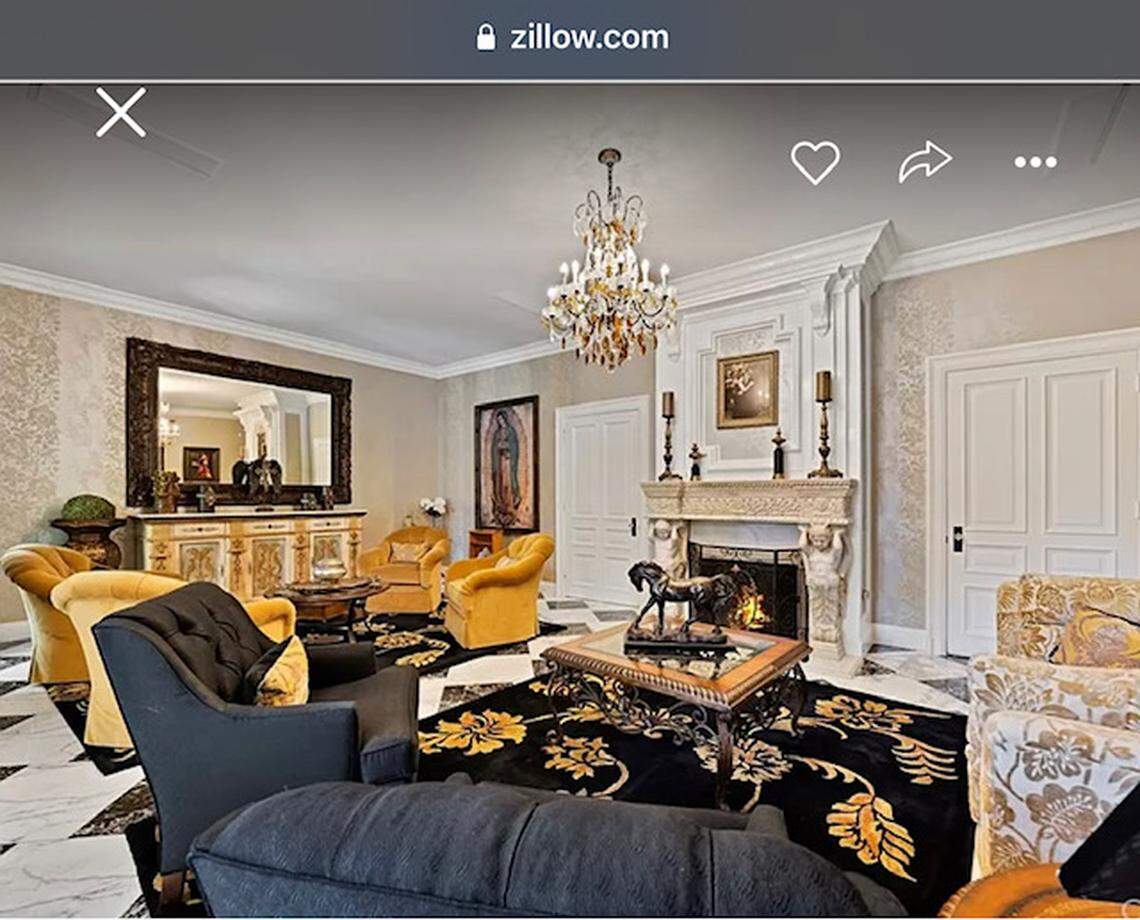Open the three-dot overflow menu

click(x=1035, y=162)
